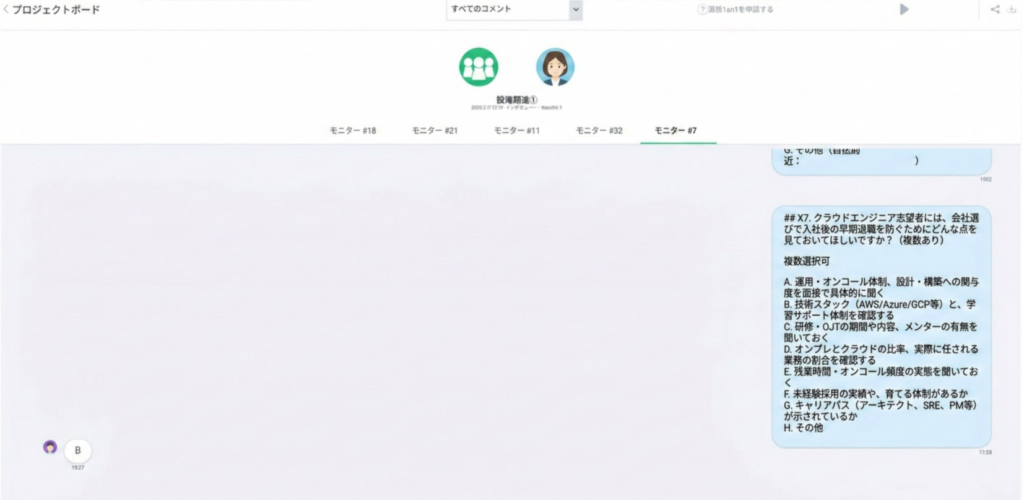Switch to モニター #18 tab
Image resolution: width=1024 pixels, height=500 pixels.
point(353,131)
